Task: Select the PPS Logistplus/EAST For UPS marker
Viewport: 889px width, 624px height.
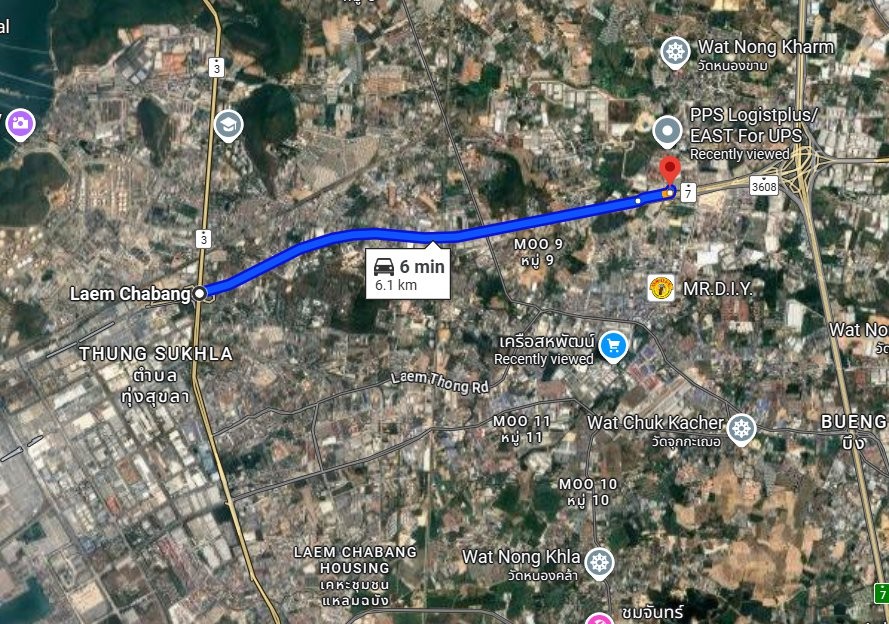Action: click(667, 131)
